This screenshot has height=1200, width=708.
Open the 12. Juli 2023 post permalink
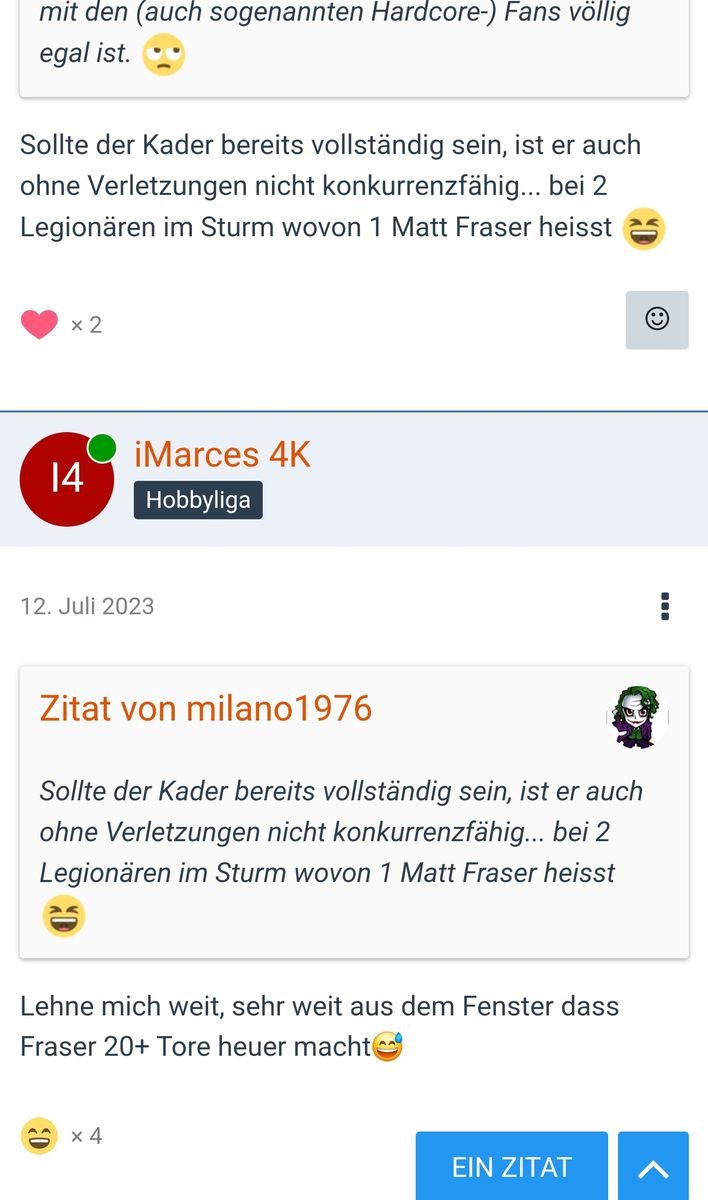(x=87, y=606)
